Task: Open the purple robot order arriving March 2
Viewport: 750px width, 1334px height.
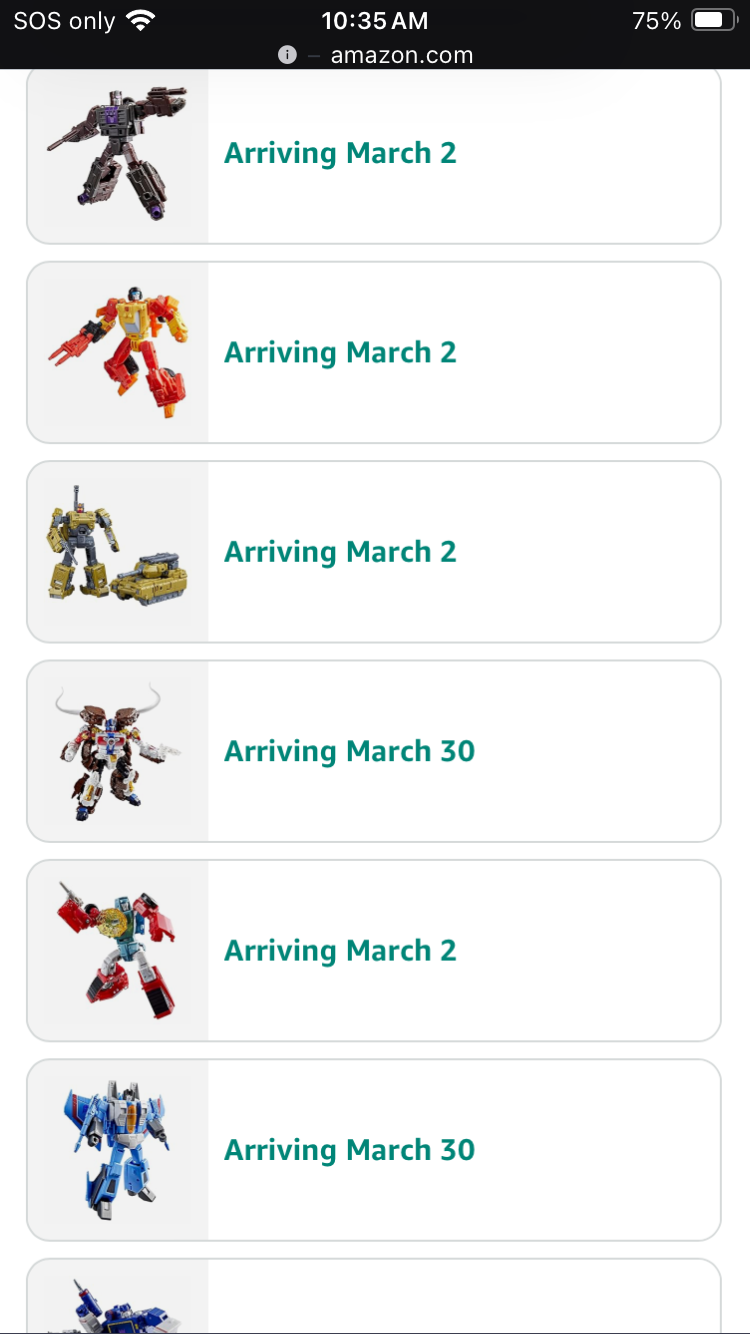Action: [x=372, y=154]
